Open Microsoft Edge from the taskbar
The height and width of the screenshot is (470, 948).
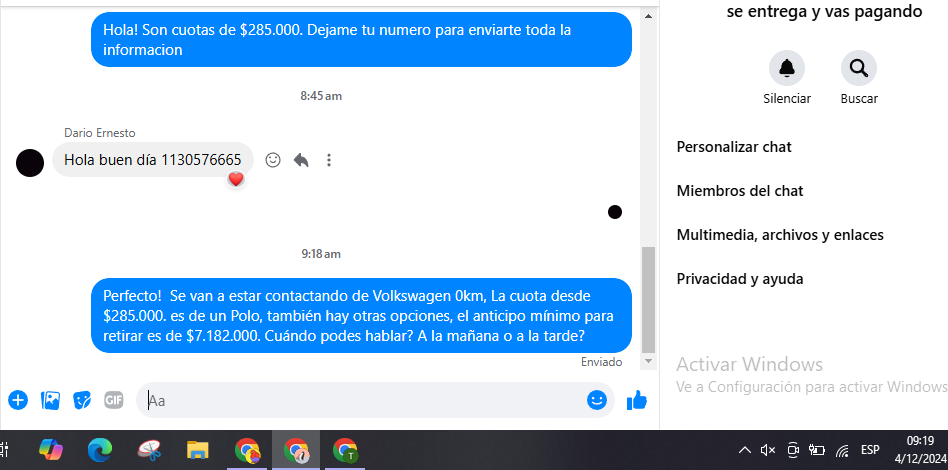100,450
